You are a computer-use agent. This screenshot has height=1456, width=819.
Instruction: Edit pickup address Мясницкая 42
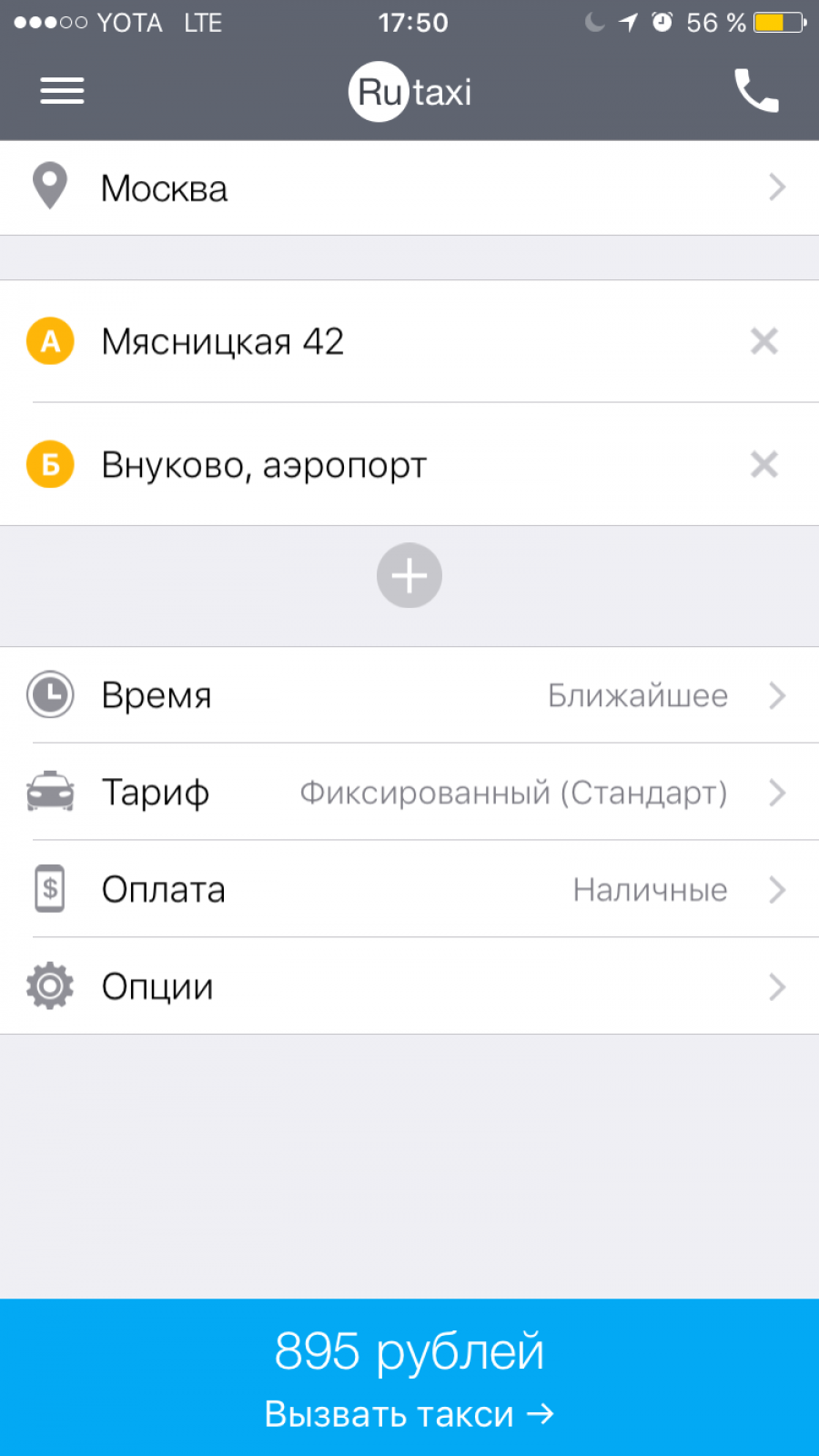tap(364, 342)
